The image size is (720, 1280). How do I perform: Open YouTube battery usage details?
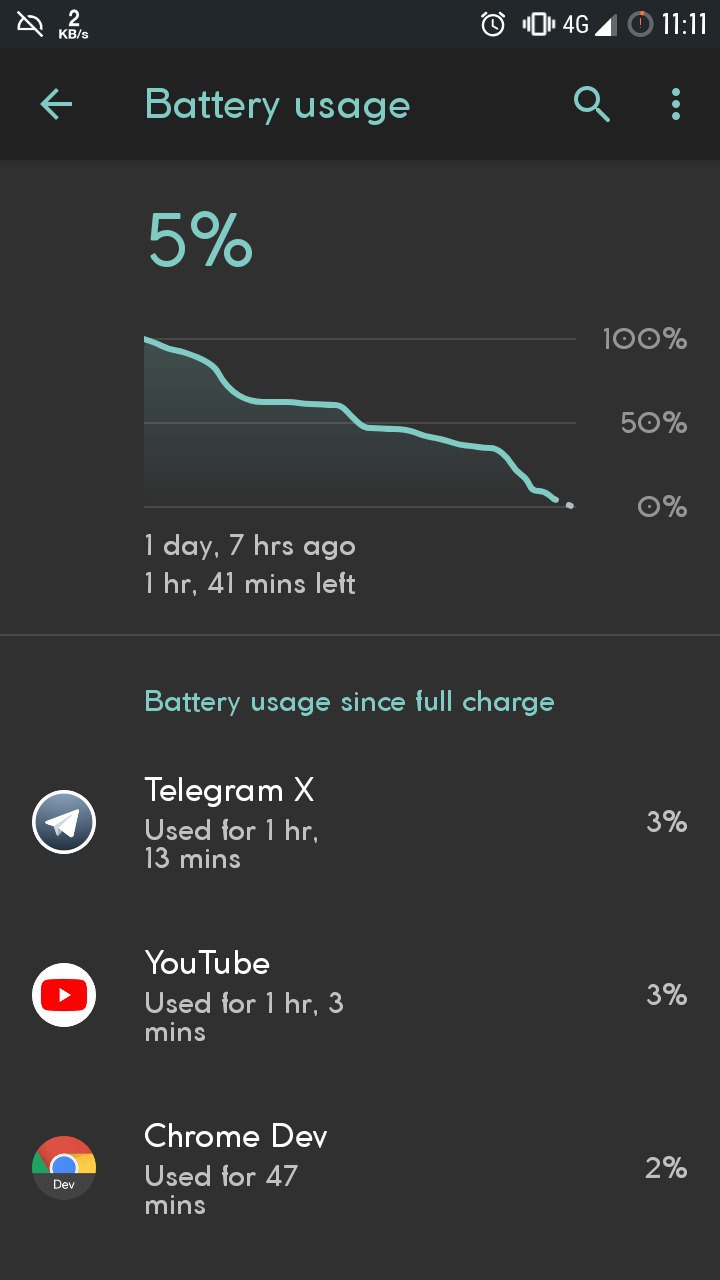(x=360, y=995)
